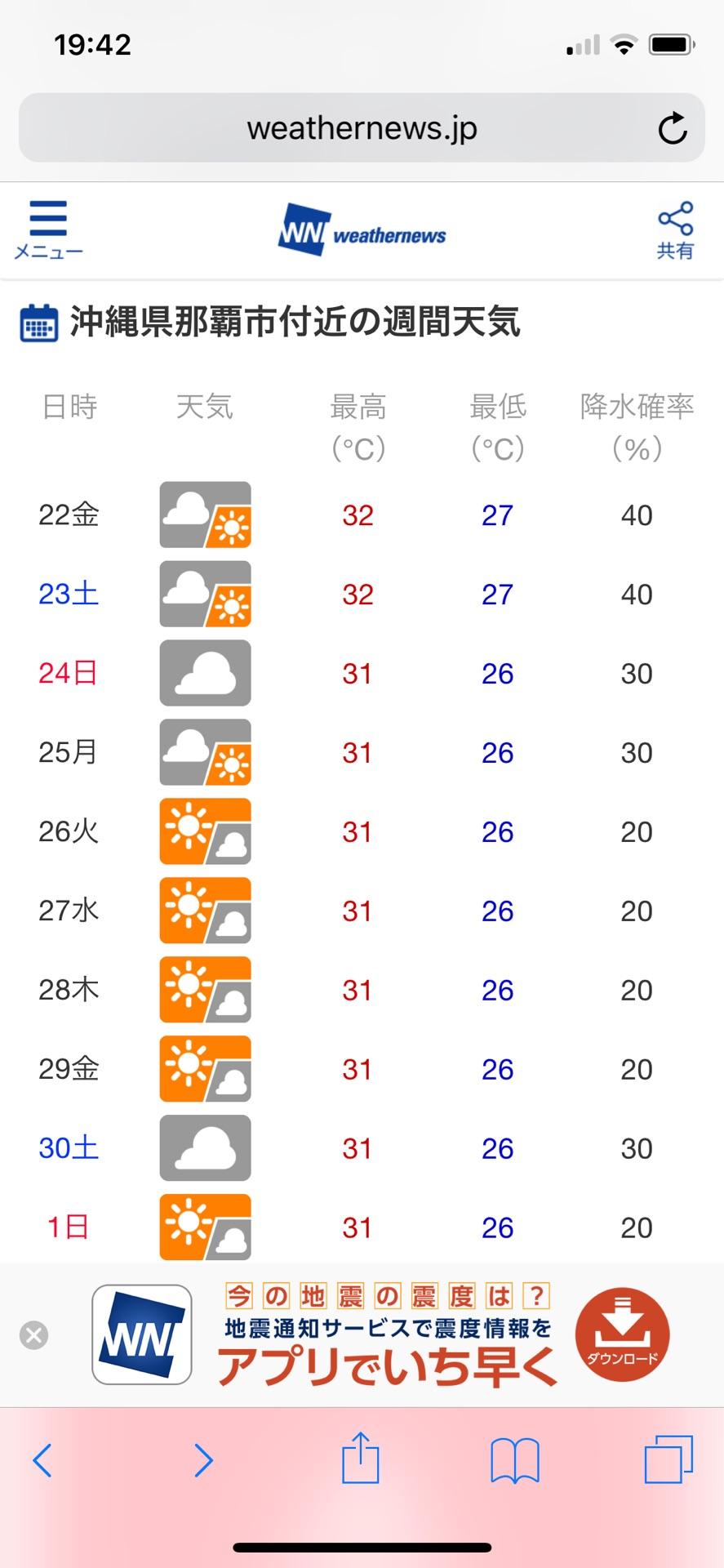
Task: Tap the red ダウンロード download button
Action: pyautogui.click(x=622, y=1335)
